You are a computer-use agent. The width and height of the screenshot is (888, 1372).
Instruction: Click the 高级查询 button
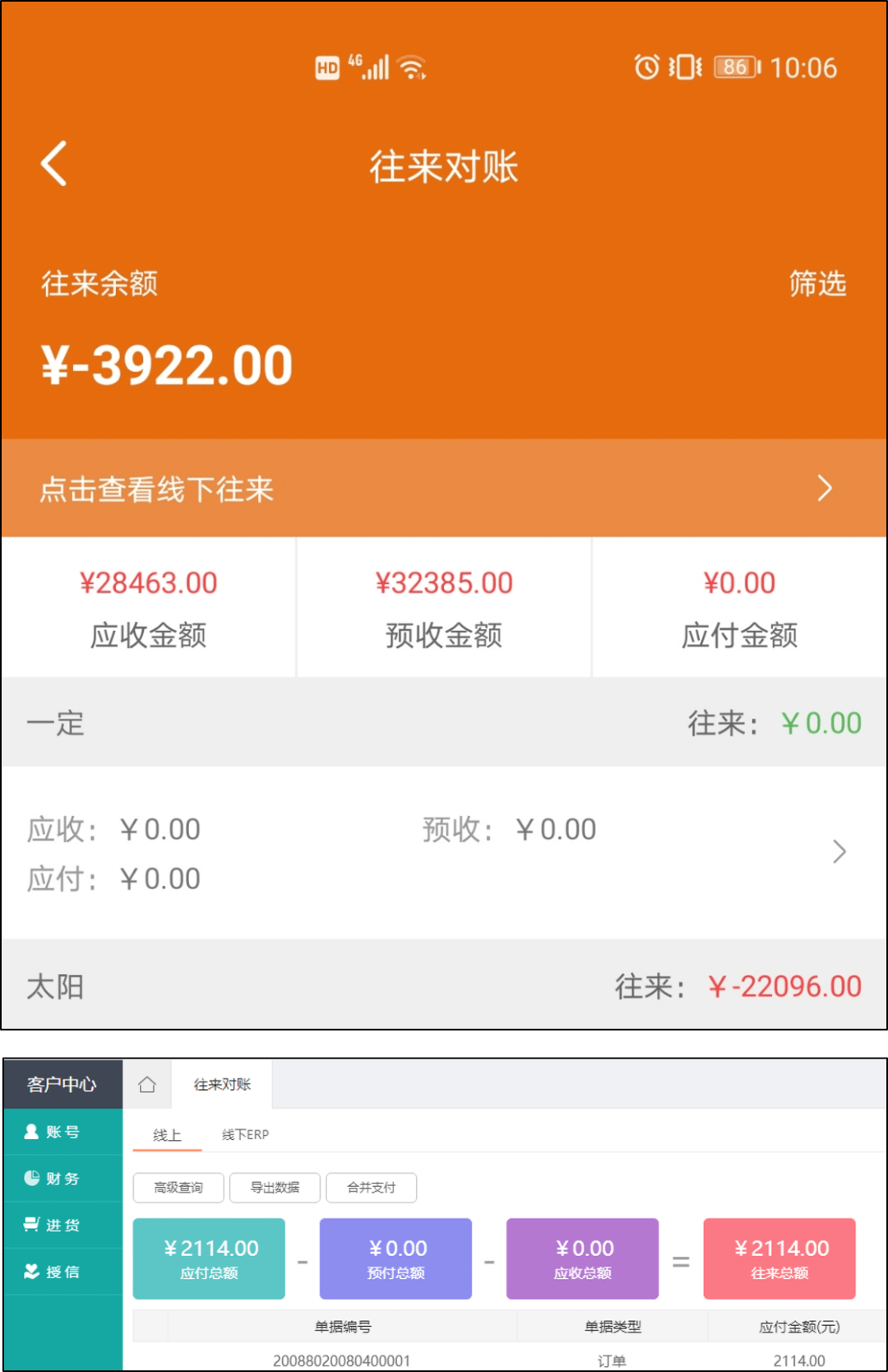point(178,1188)
